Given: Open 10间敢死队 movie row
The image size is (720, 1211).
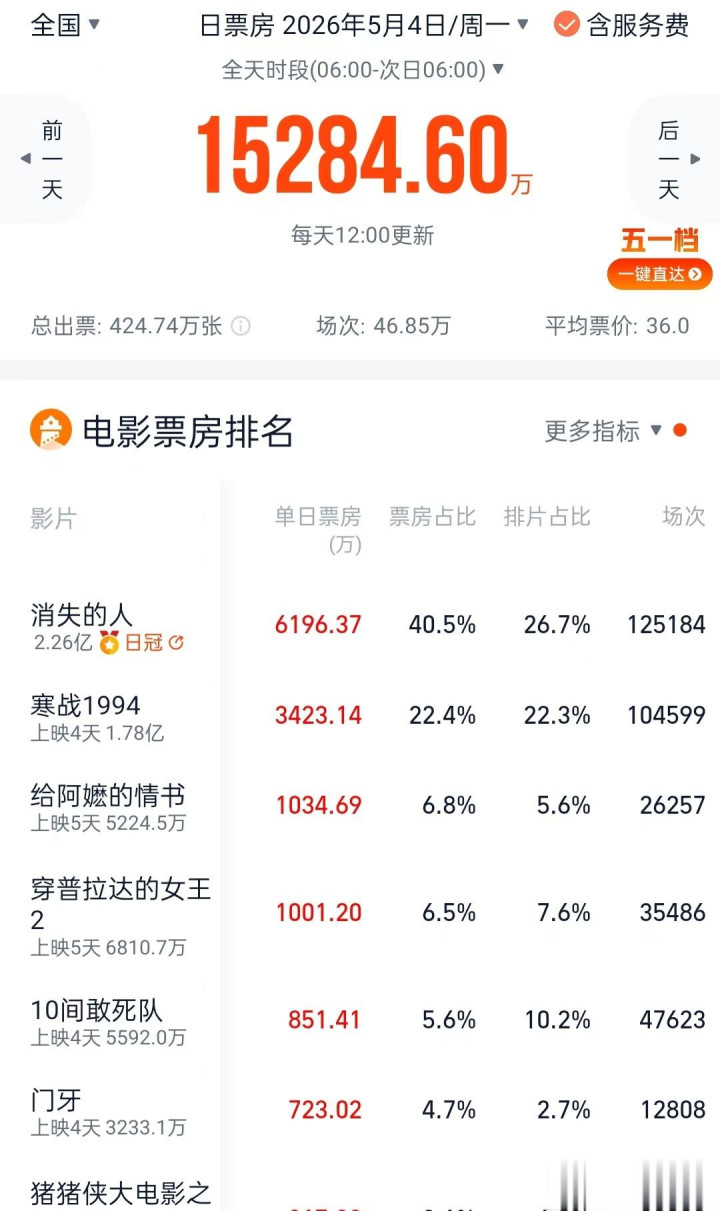Looking at the screenshot, I should [360, 1021].
